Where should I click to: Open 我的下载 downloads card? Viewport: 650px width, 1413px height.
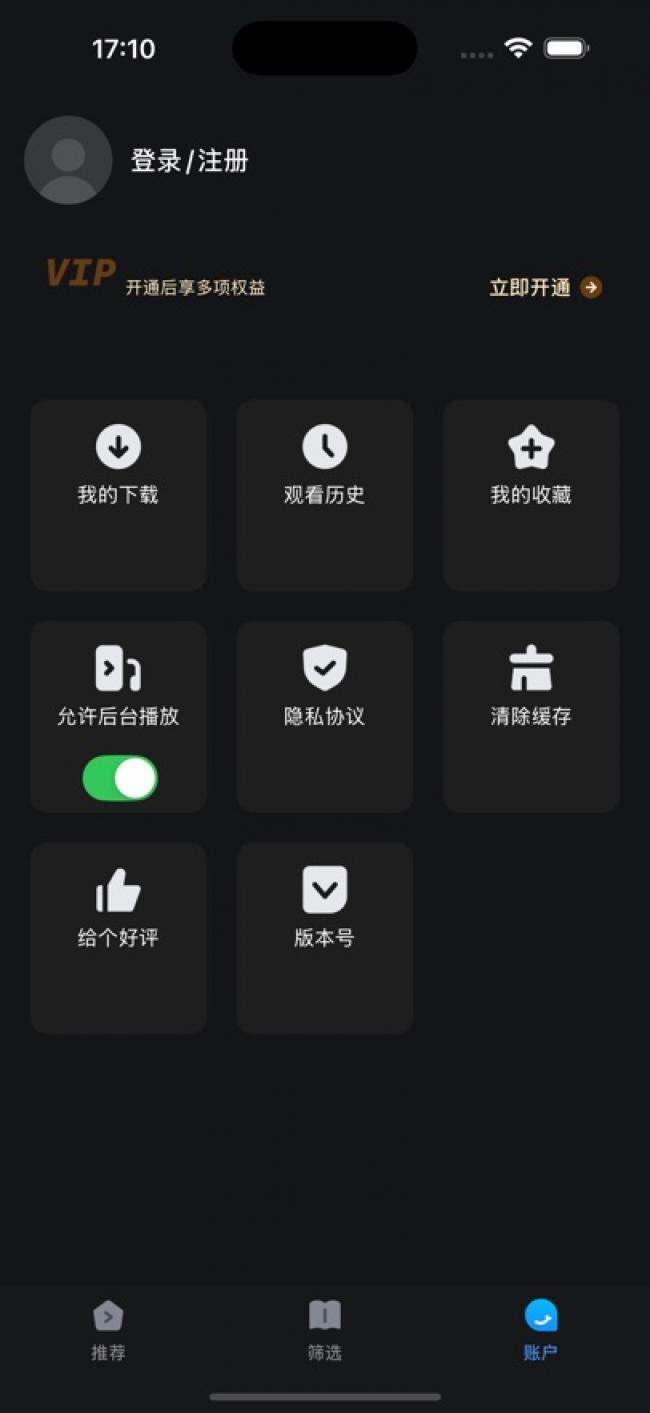pyautogui.click(x=118, y=494)
